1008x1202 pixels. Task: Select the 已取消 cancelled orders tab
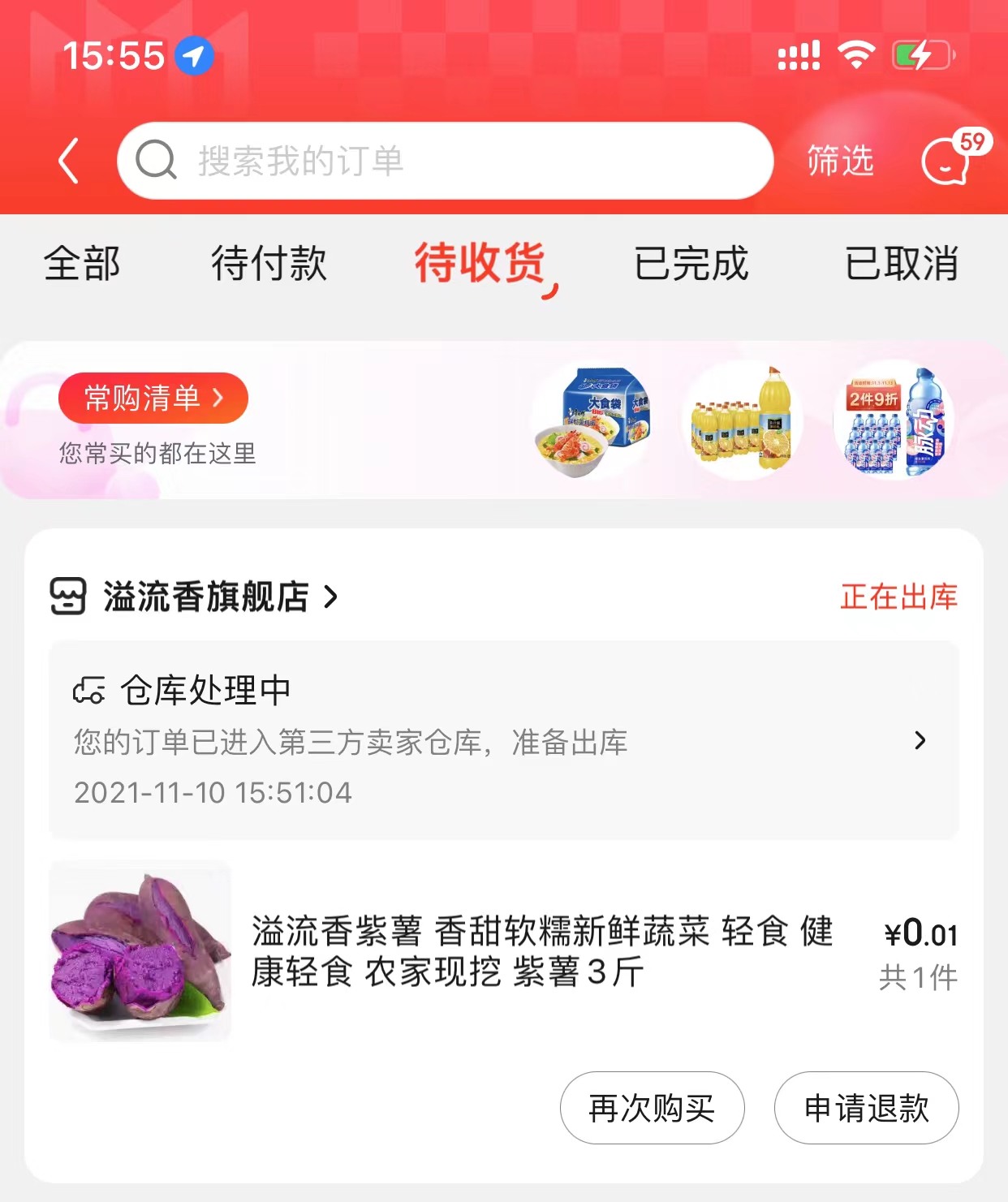click(901, 265)
